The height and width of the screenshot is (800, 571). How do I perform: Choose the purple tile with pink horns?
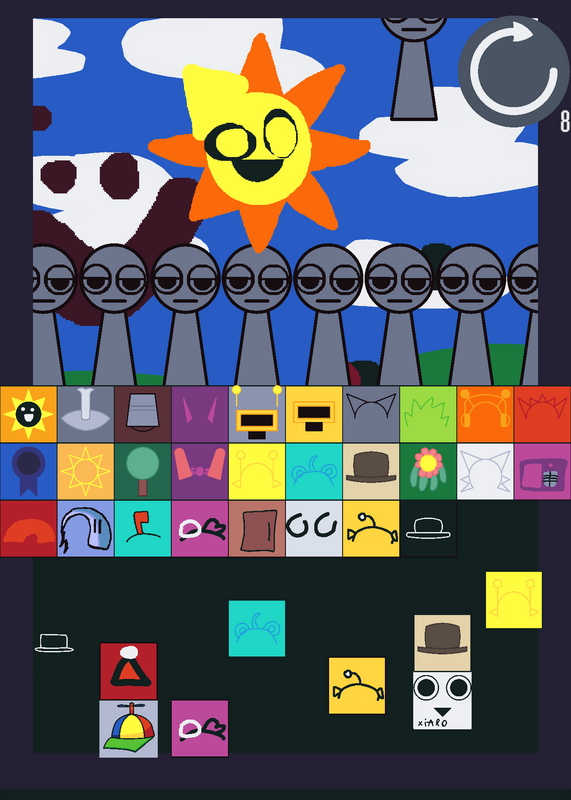200,414
